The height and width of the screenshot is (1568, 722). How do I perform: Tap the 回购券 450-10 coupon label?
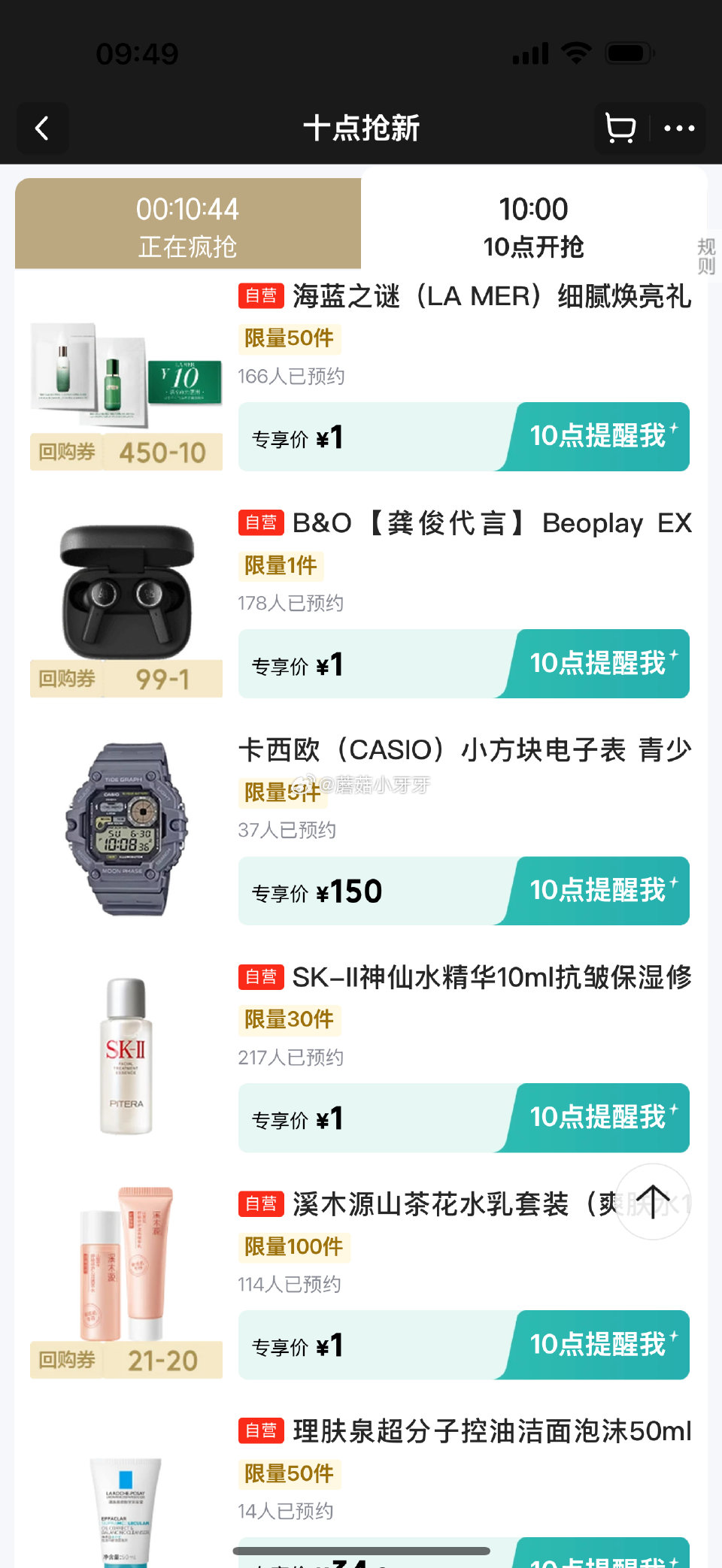(x=125, y=452)
